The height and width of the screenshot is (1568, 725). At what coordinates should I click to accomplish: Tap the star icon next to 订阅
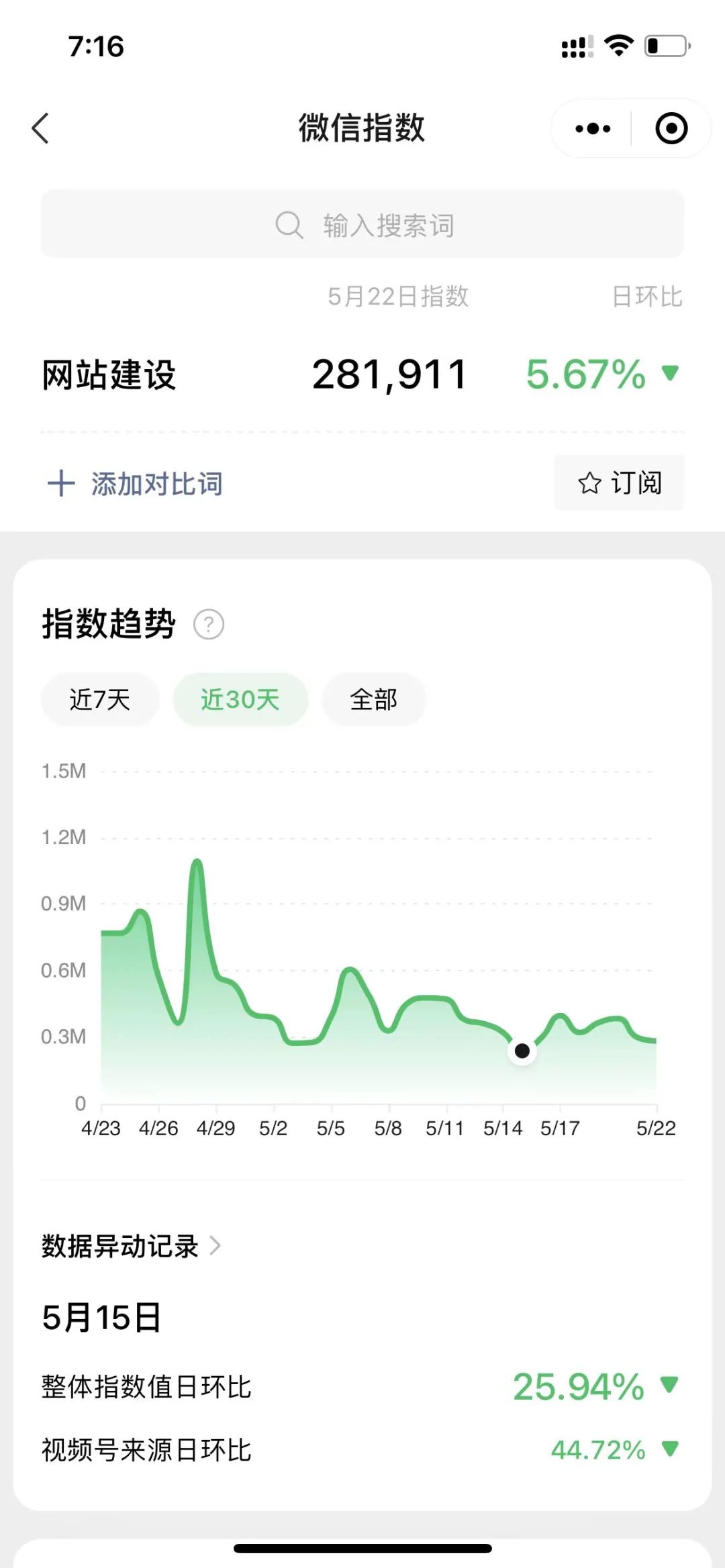point(589,482)
